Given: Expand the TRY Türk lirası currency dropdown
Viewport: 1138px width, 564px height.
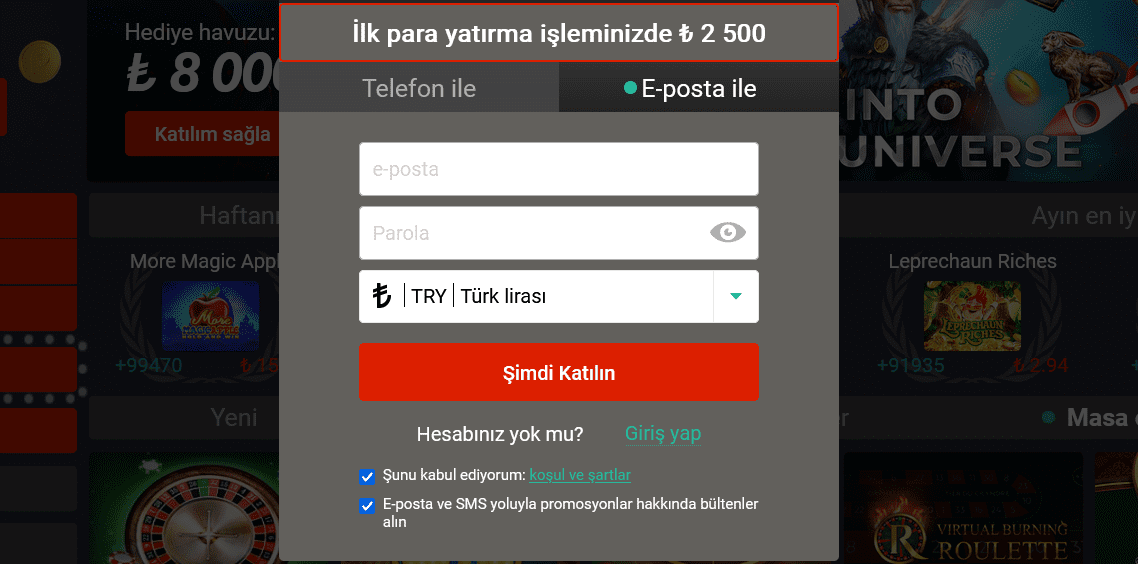Looking at the screenshot, I should point(736,296).
